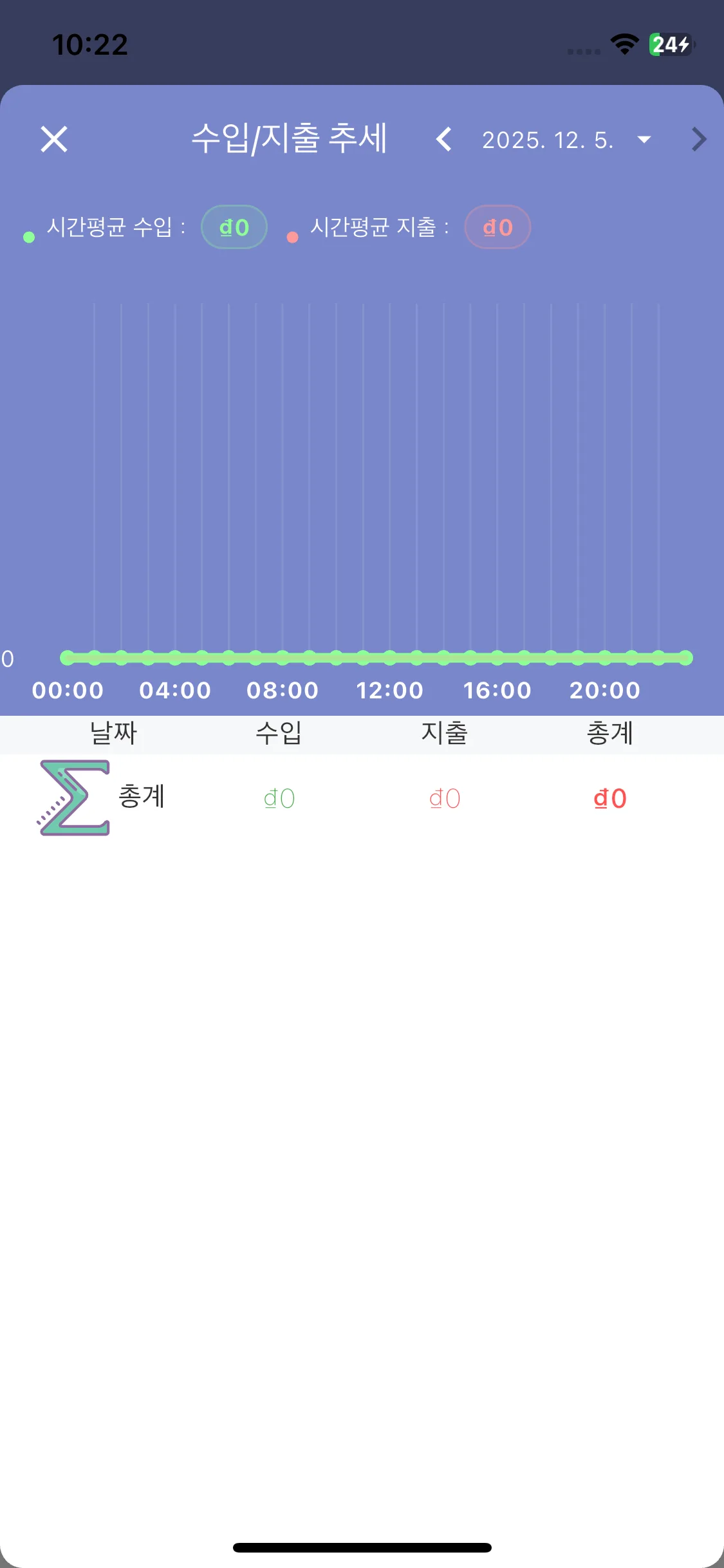Tap the green income legend dot
The width and height of the screenshot is (724, 1568).
pyautogui.click(x=27, y=237)
